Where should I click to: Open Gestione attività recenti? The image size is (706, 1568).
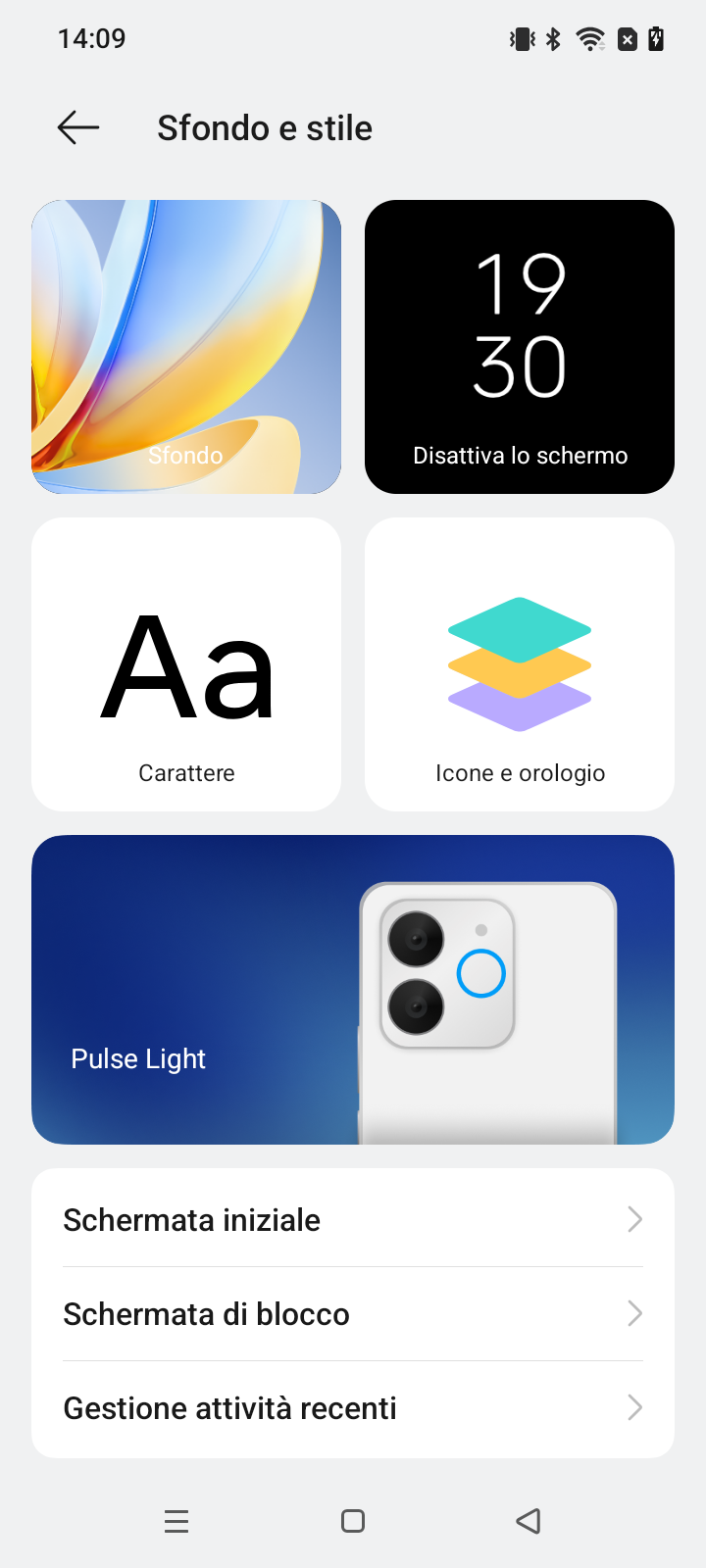tap(353, 1408)
